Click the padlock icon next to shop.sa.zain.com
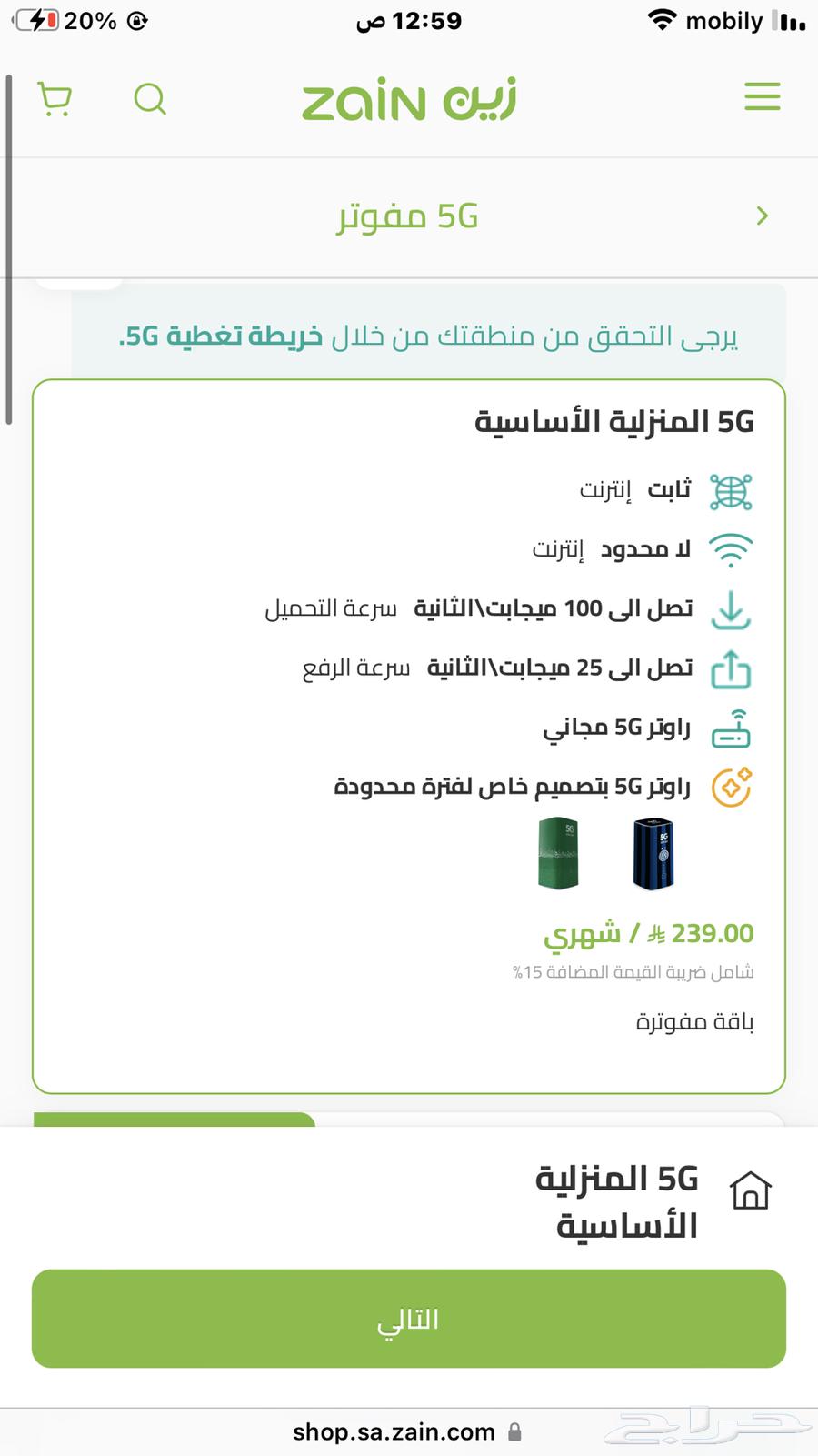818x1456 pixels. coord(513,1431)
